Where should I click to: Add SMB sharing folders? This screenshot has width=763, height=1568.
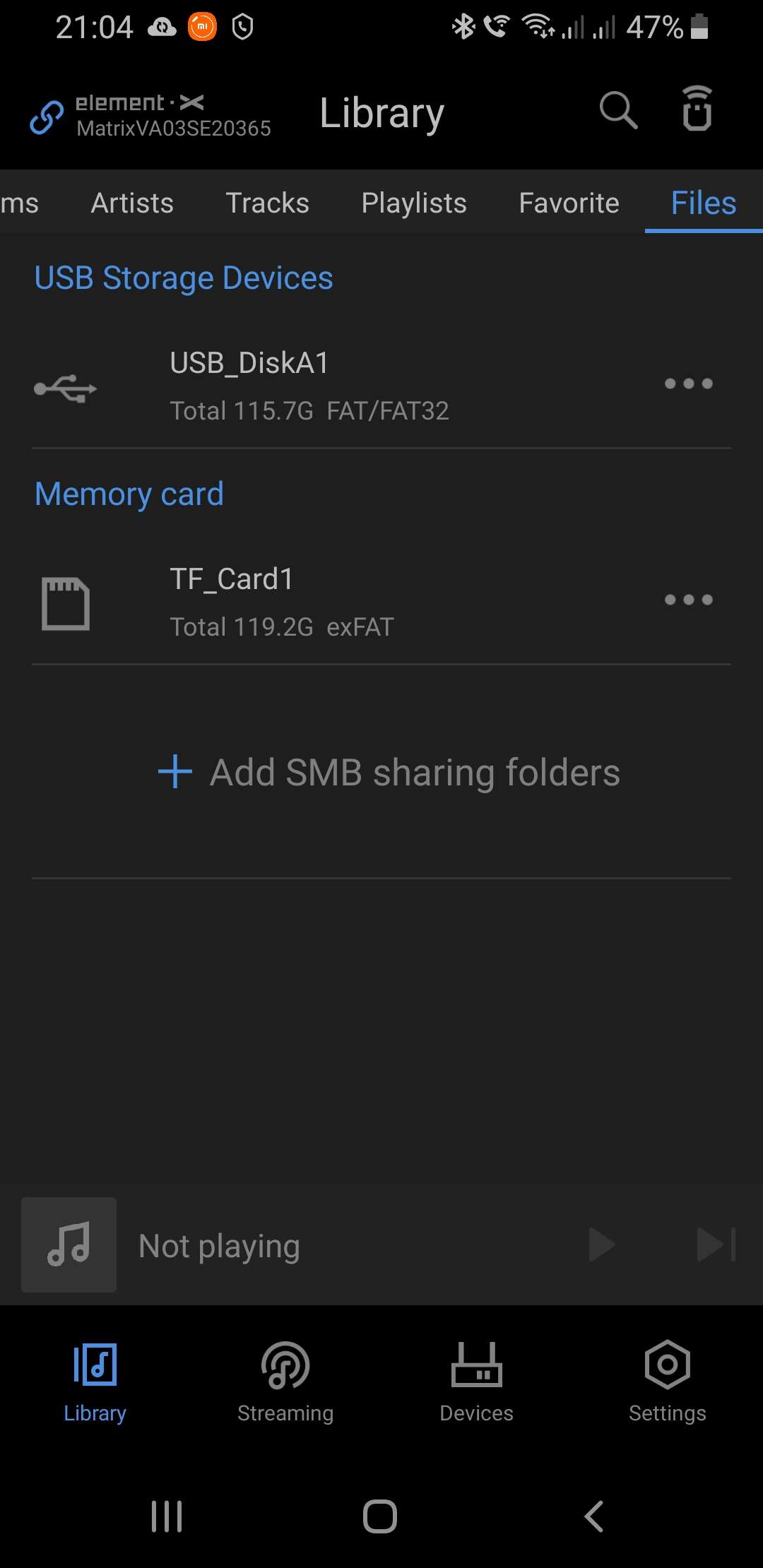coord(389,772)
